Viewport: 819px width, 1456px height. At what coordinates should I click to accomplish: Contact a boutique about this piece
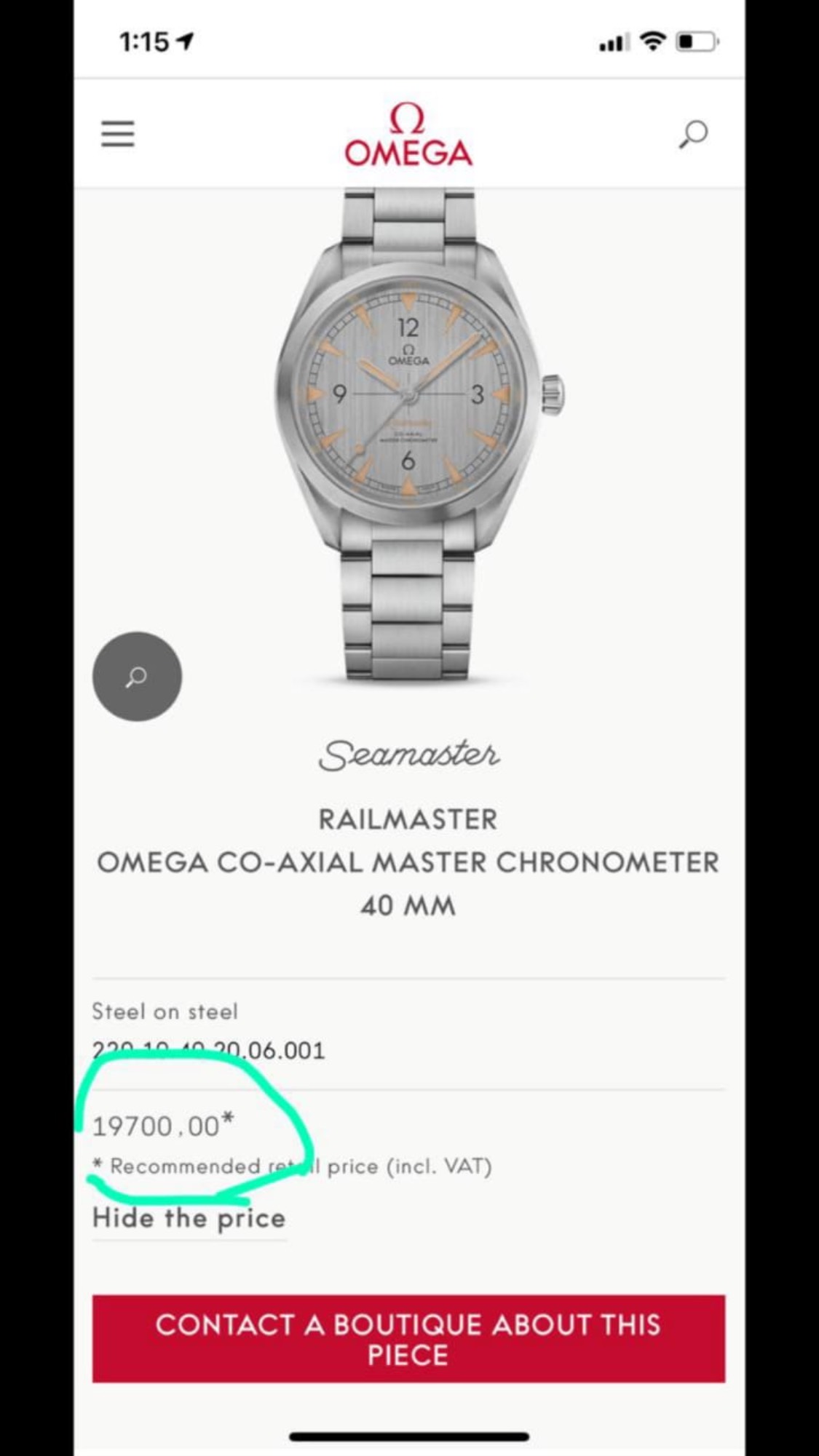coord(408,1339)
